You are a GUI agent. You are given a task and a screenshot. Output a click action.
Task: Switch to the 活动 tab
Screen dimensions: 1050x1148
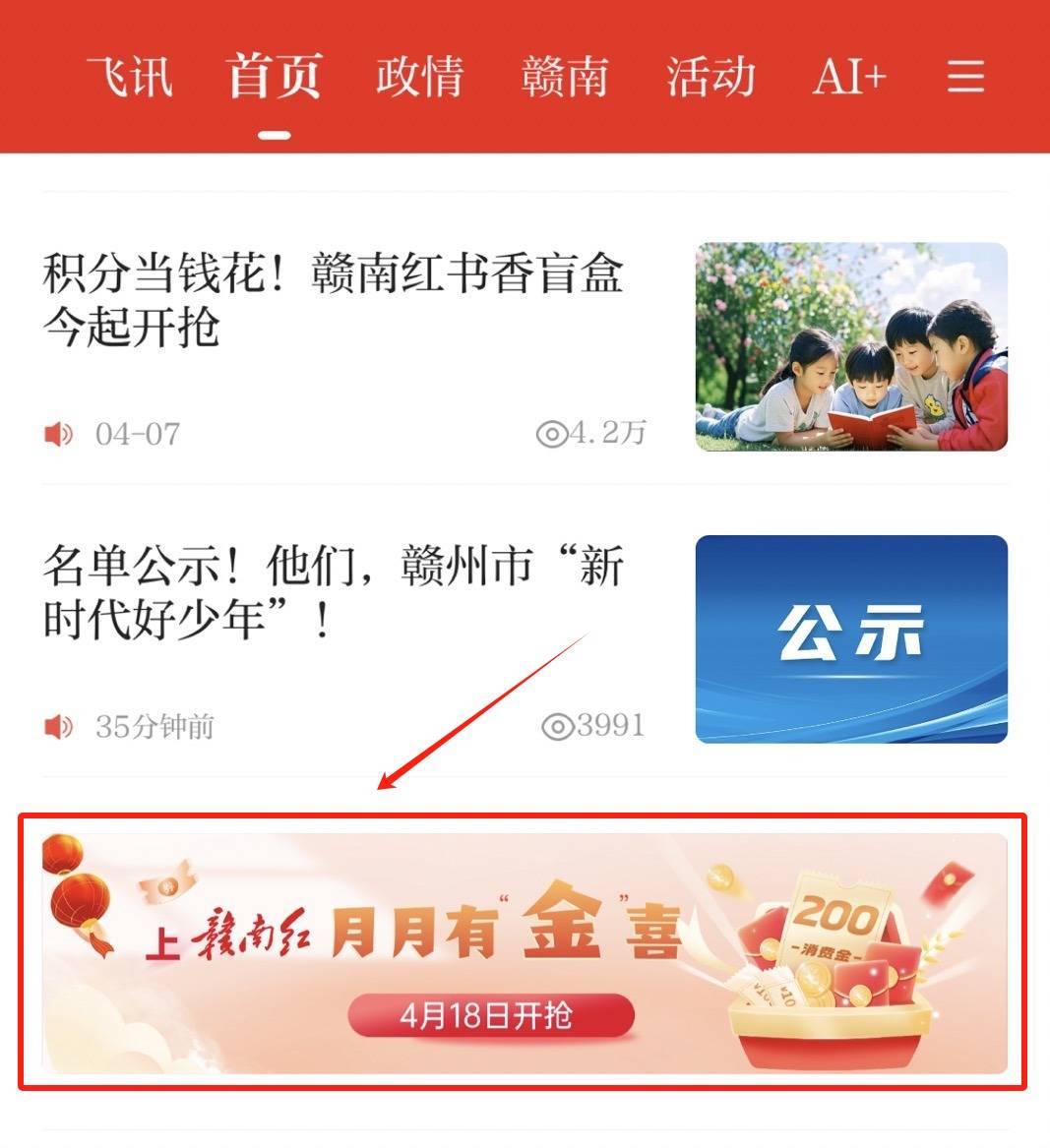point(710,77)
